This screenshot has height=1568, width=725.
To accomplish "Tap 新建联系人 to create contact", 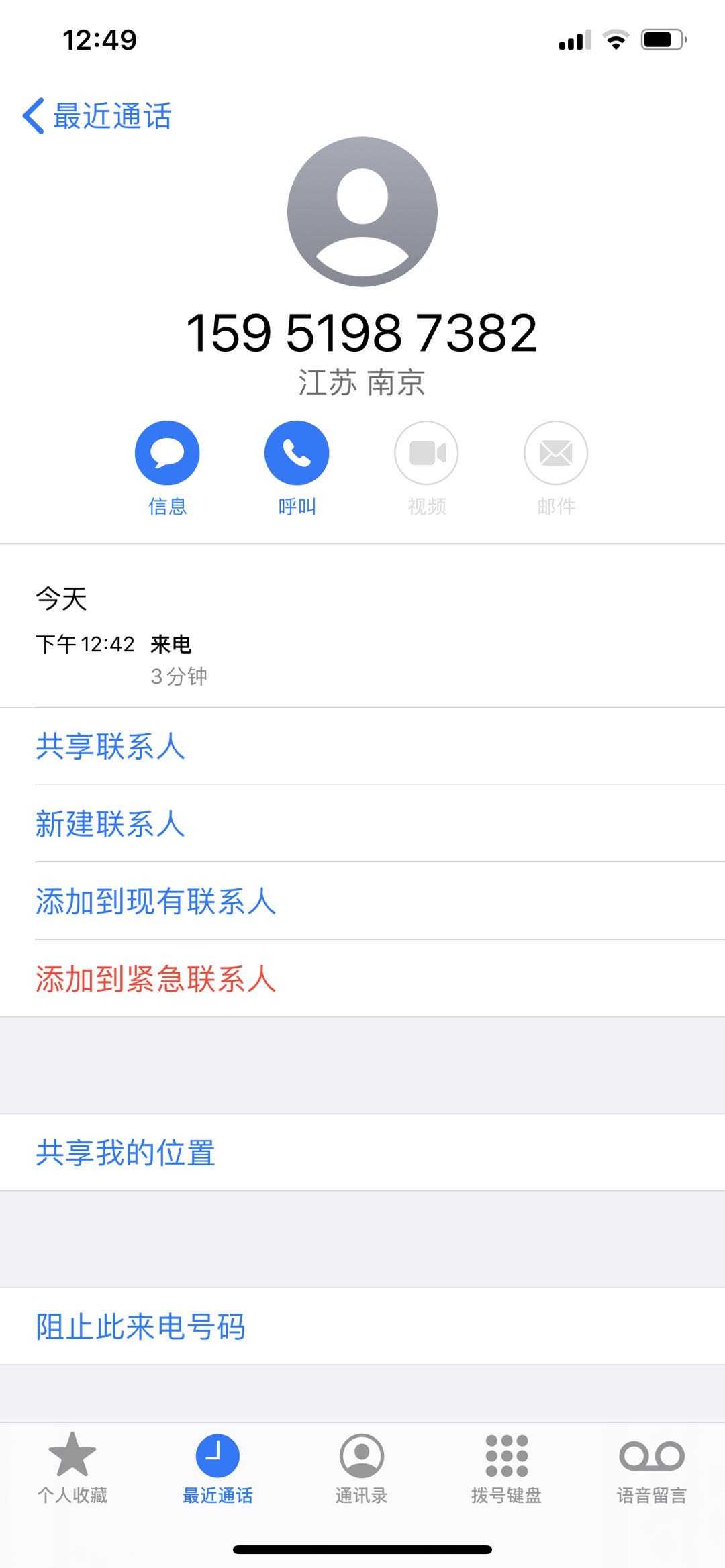I will click(110, 824).
